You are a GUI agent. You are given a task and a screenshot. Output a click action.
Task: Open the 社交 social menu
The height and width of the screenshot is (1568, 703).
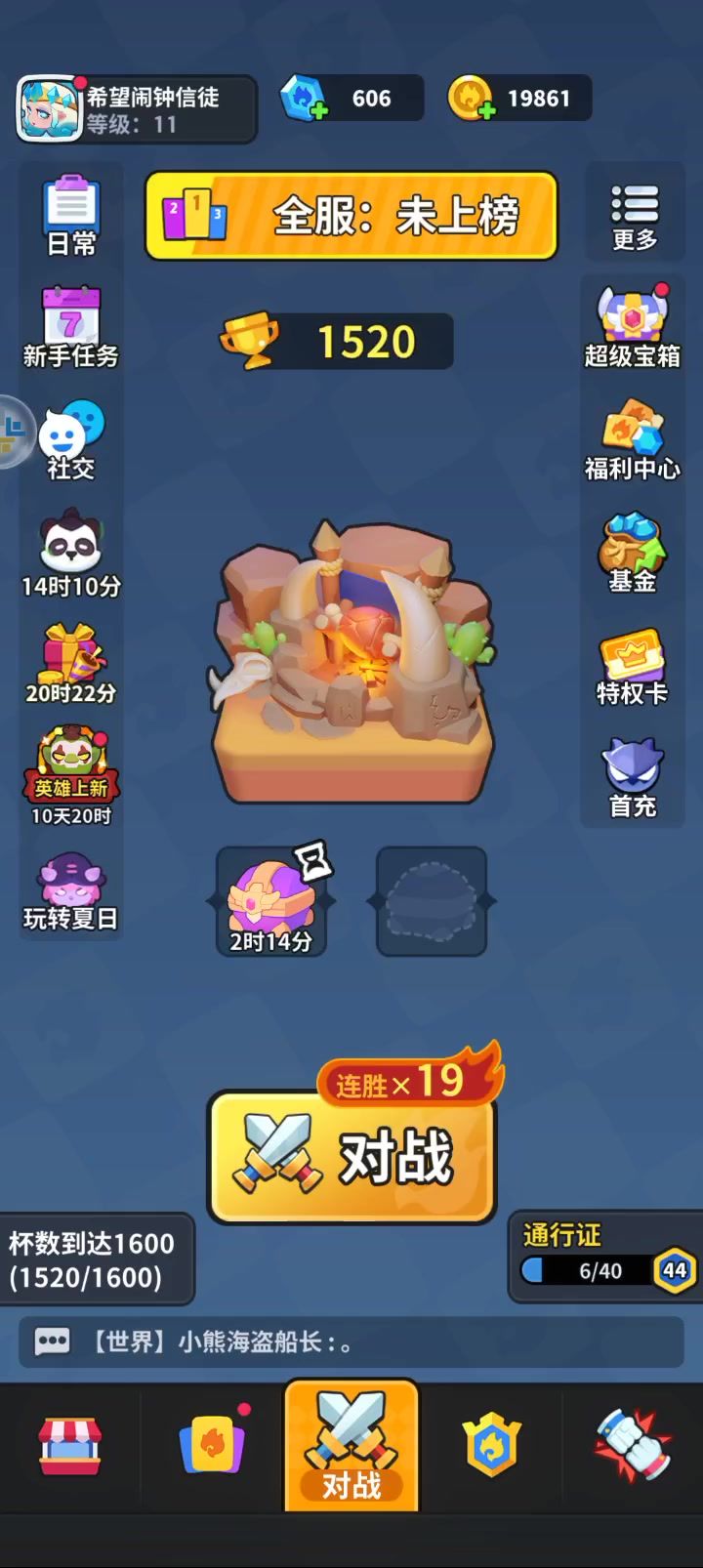tap(71, 439)
